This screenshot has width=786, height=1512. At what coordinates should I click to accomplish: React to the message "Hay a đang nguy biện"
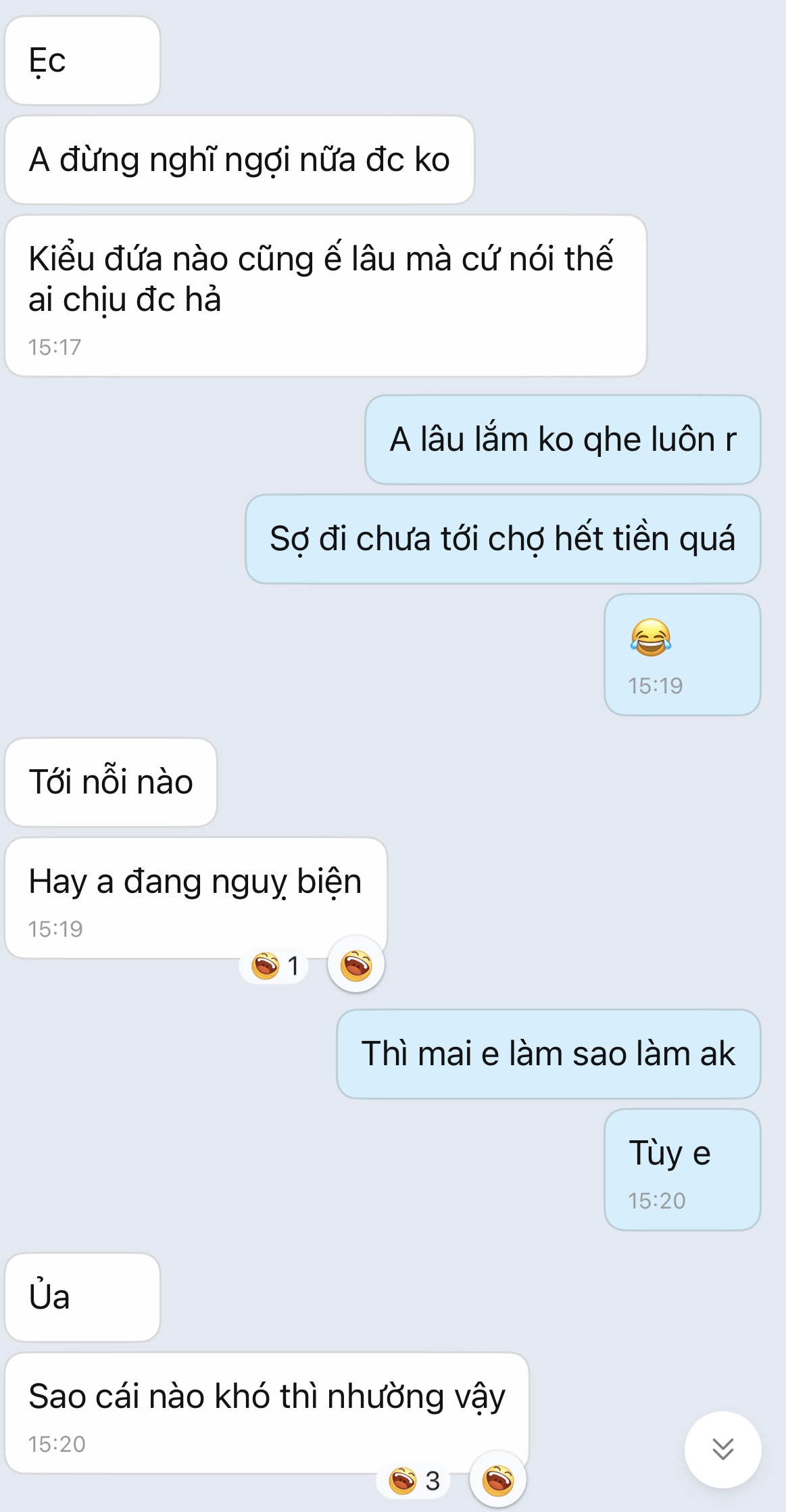tap(356, 965)
